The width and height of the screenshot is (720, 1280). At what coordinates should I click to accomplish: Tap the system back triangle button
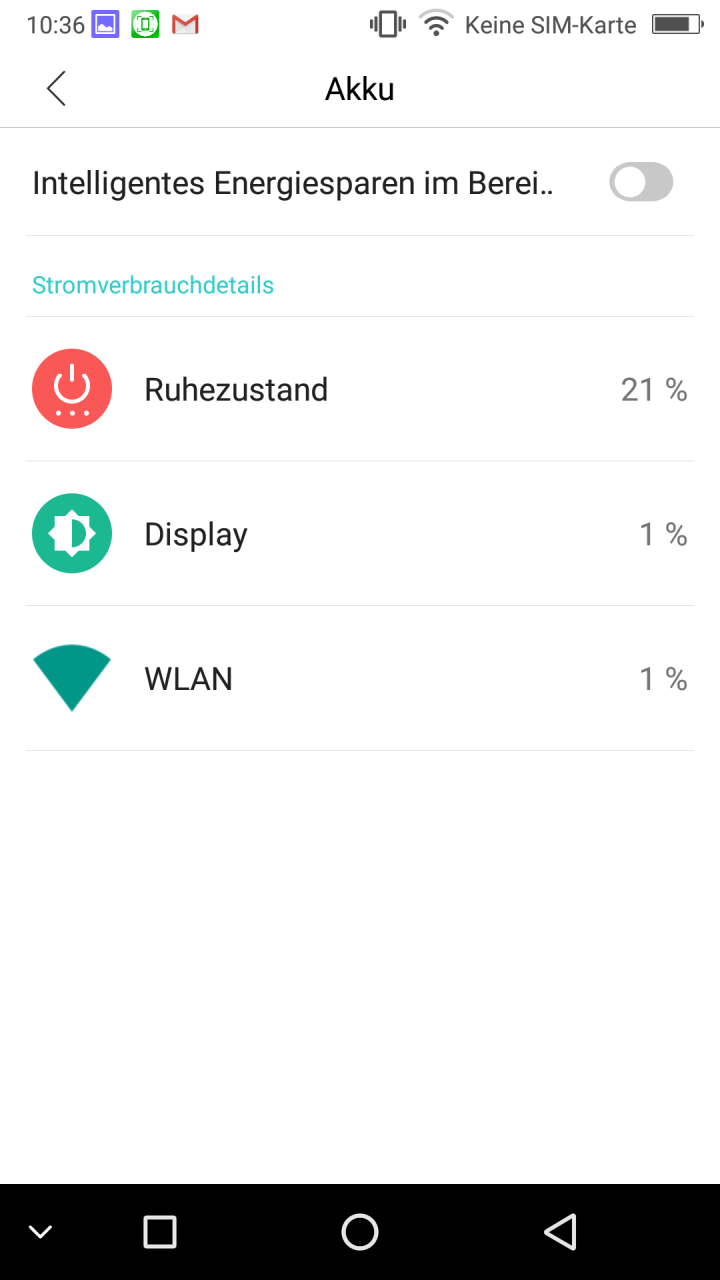pos(561,1232)
